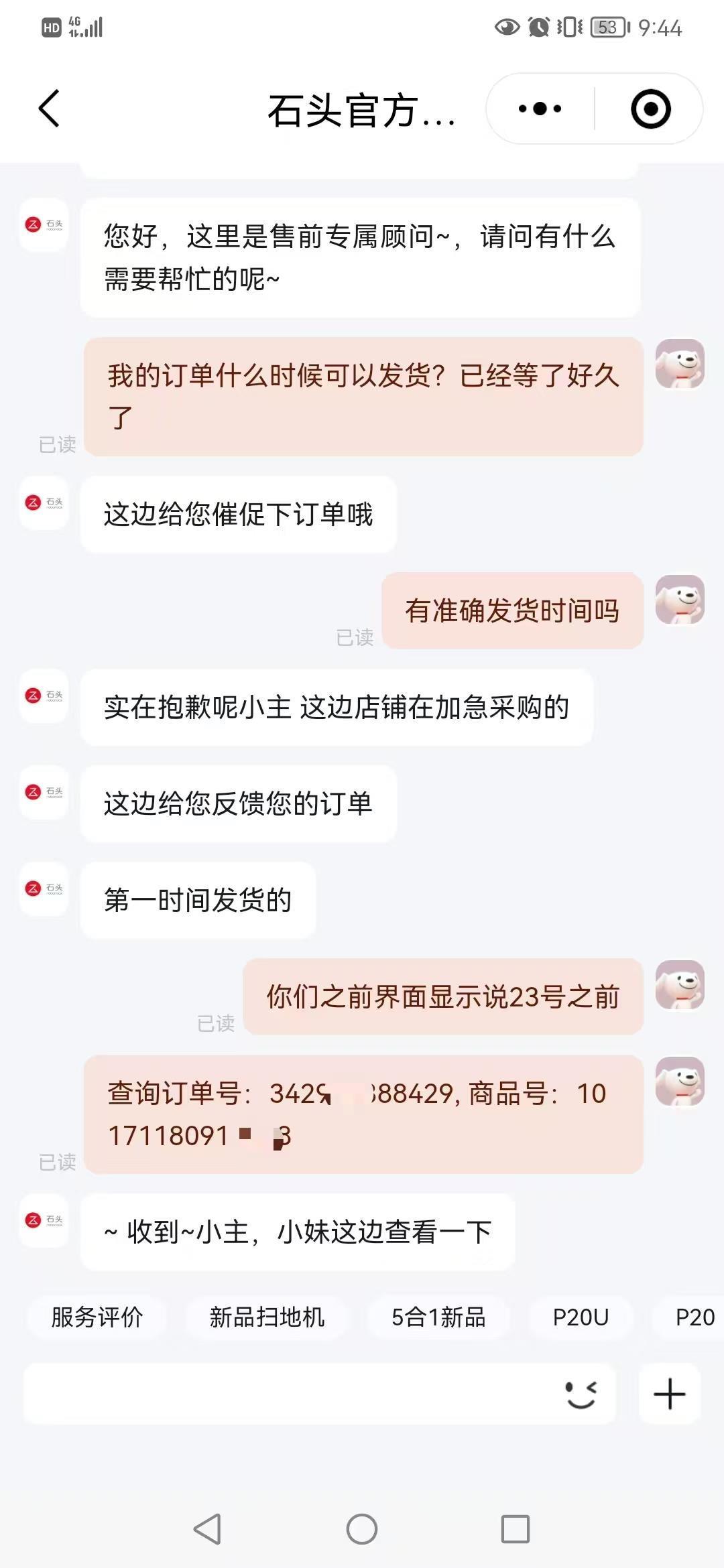Open the mini program three-dot menu
This screenshot has width=724, height=1568.
[x=540, y=109]
